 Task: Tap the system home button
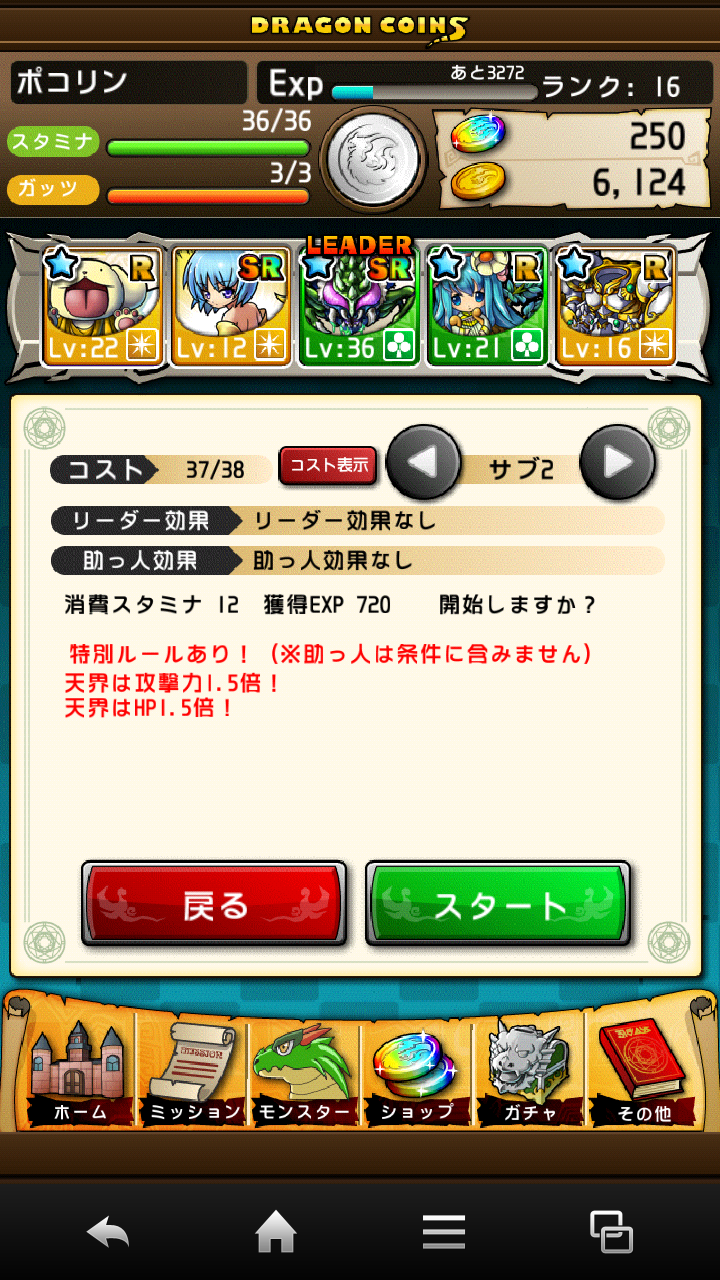click(276, 1232)
